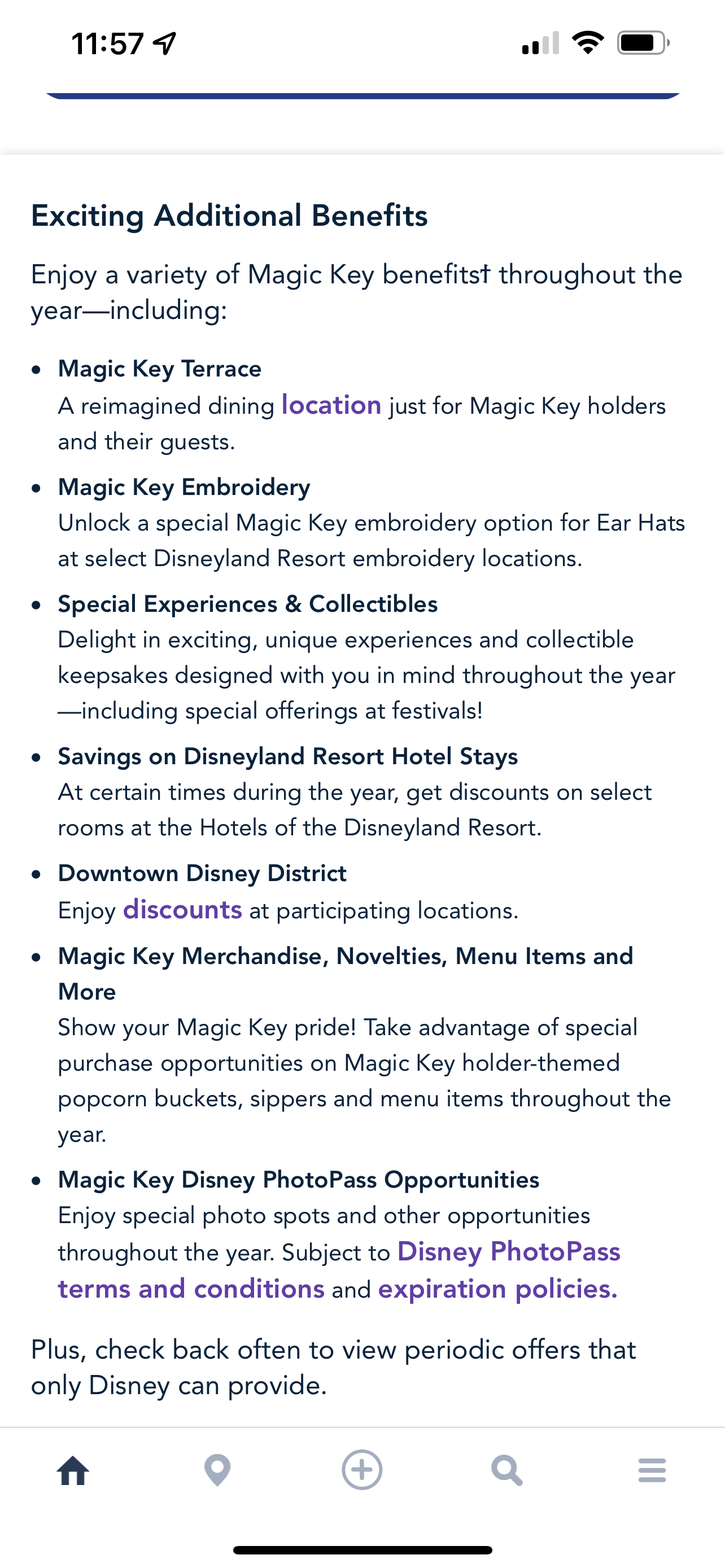Open the search tab
The height and width of the screenshot is (1568, 725).
[x=506, y=1470]
